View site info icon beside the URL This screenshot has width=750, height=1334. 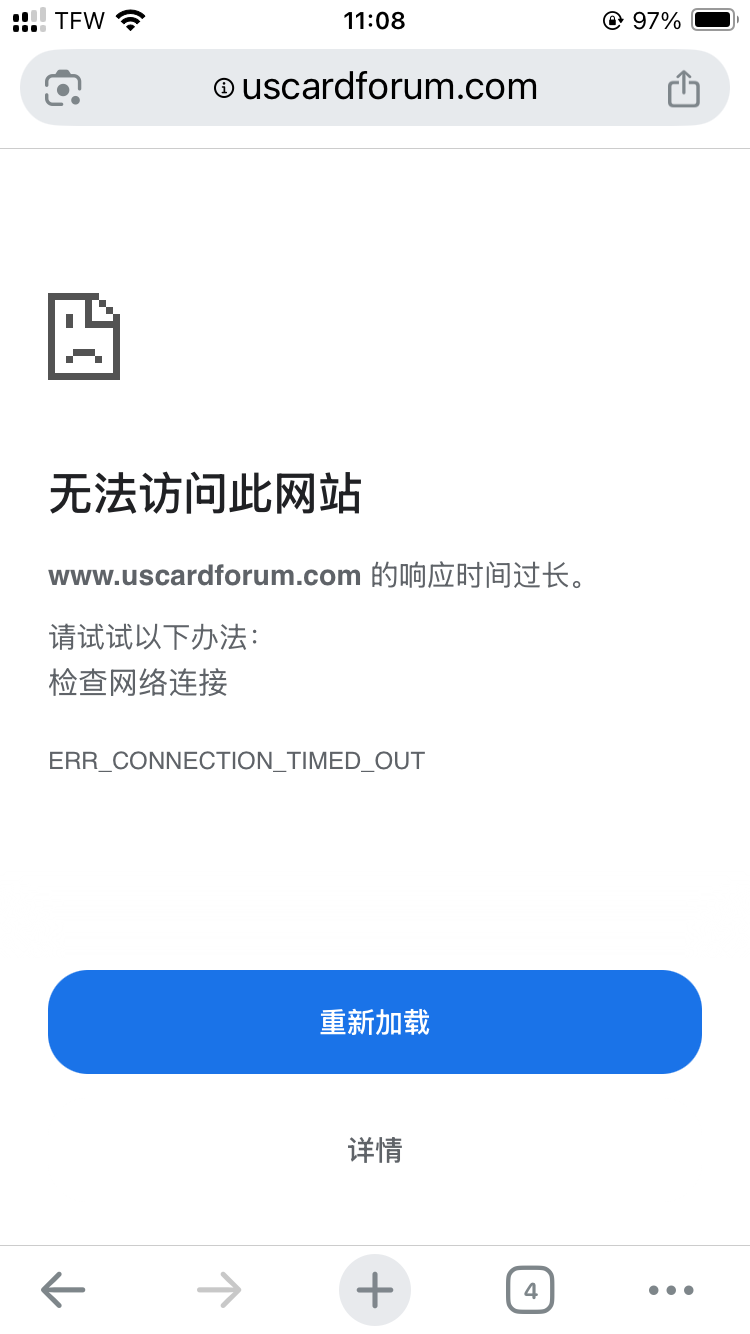click(x=224, y=88)
